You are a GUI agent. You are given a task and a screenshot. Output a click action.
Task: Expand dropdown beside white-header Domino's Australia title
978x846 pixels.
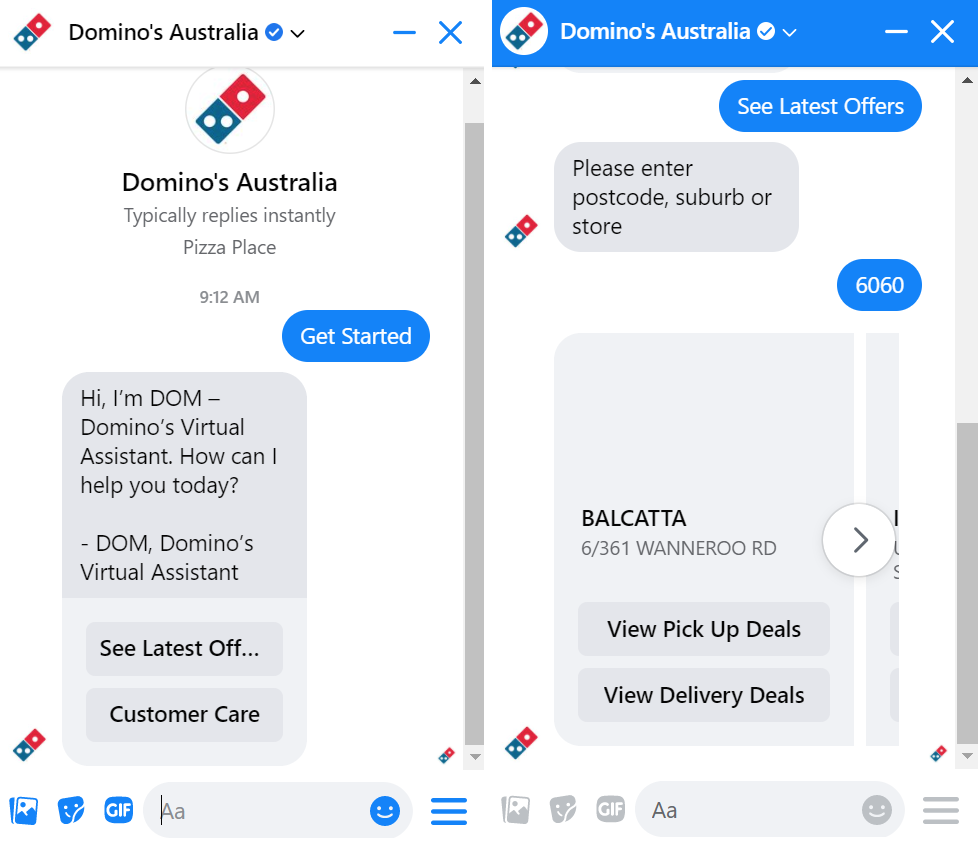297,33
